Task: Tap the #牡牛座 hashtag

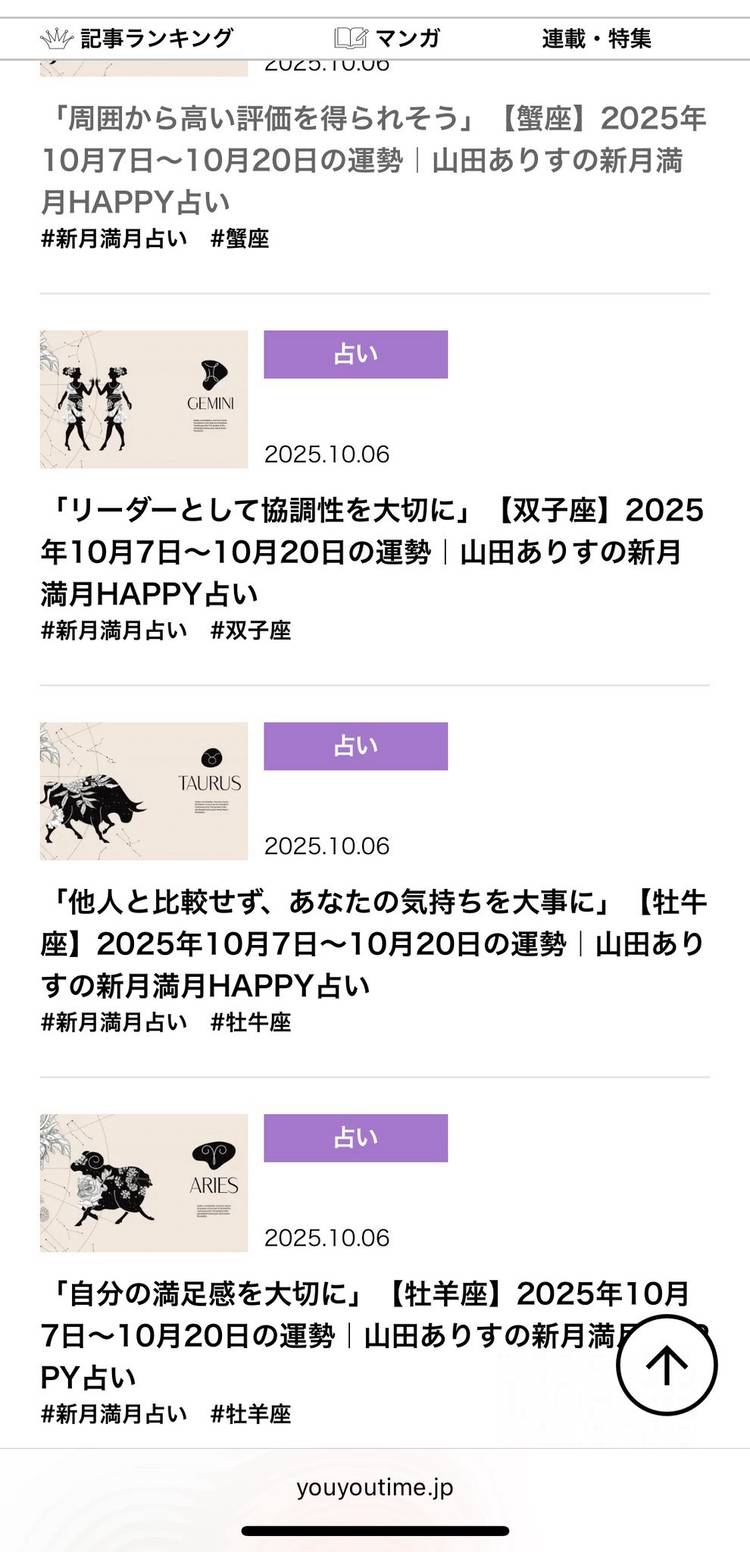Action: click(x=251, y=1023)
